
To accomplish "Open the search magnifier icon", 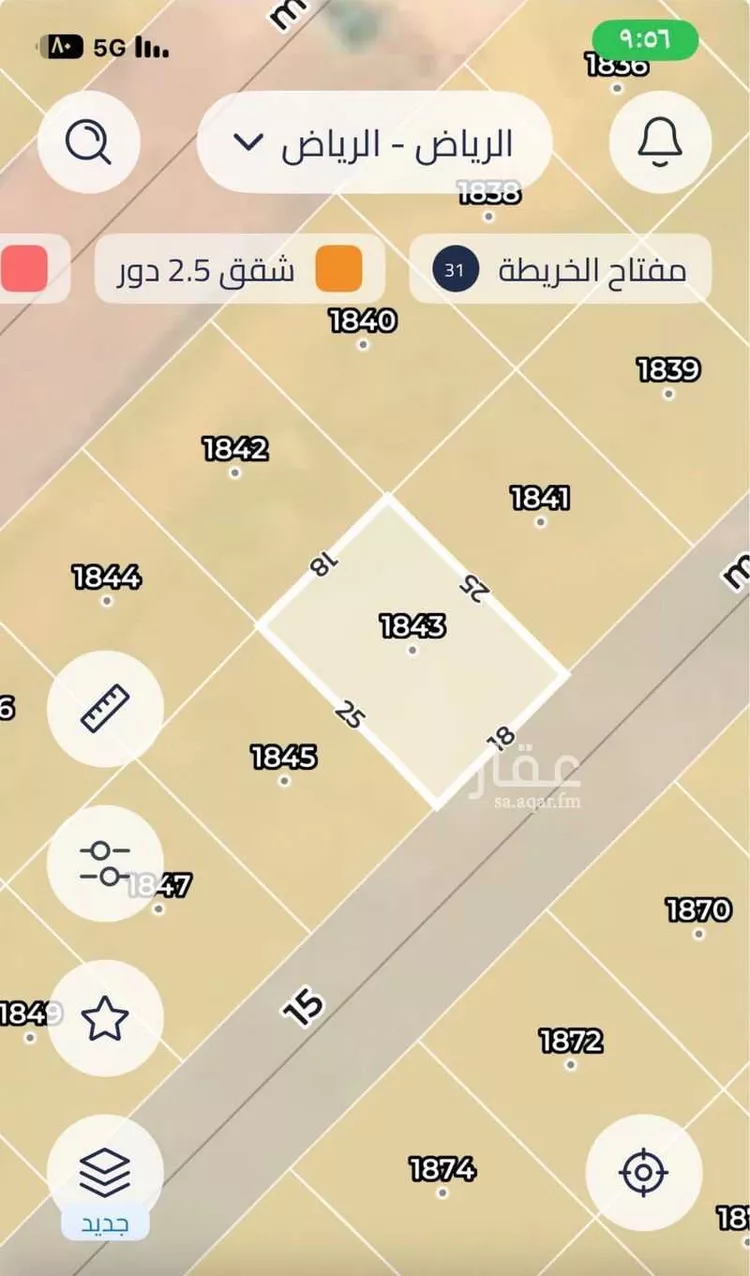I will click(x=88, y=142).
